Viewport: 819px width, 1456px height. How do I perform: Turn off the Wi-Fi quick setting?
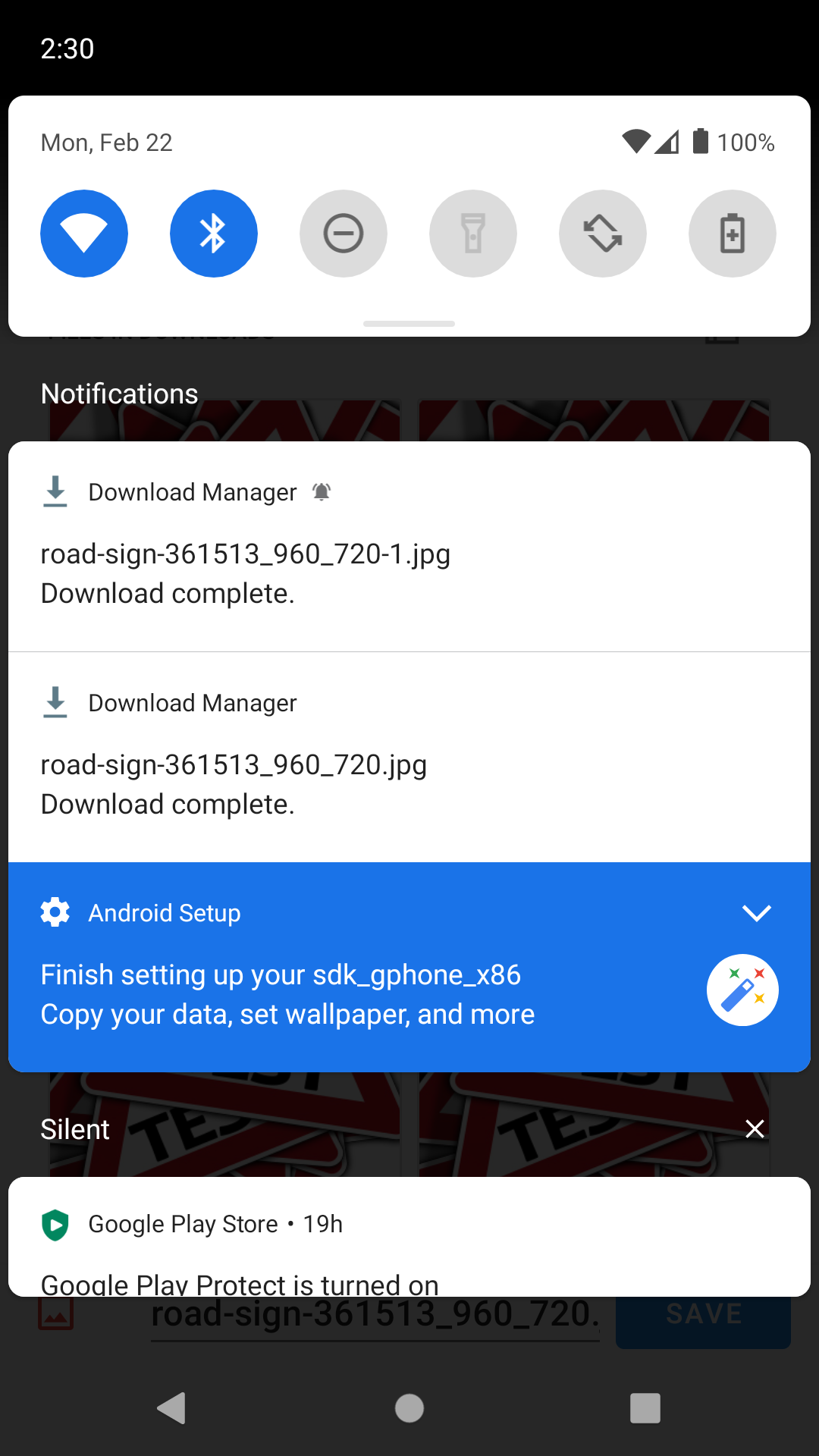[x=84, y=234]
